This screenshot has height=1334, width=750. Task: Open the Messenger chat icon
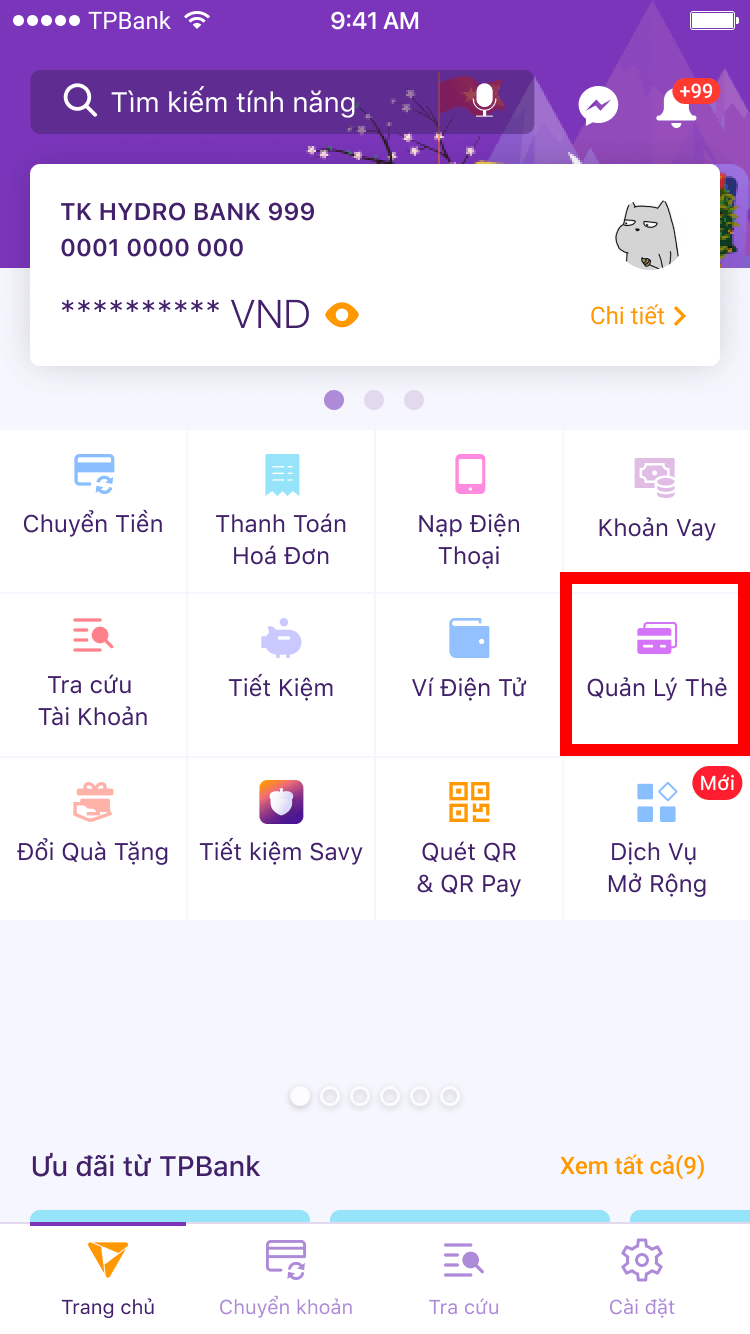598,105
